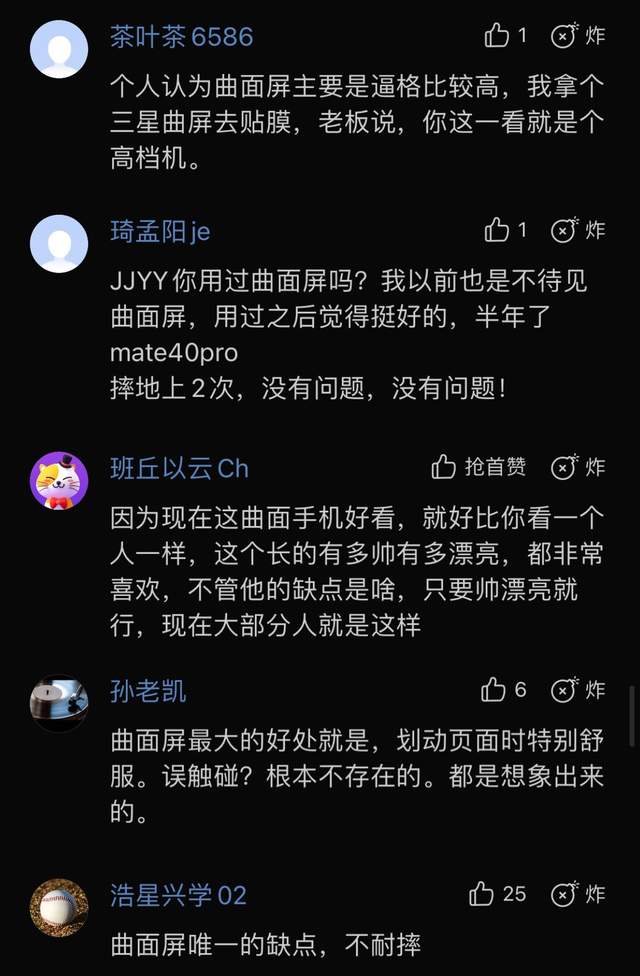Like 孙老凯's comment

pos(494,690)
